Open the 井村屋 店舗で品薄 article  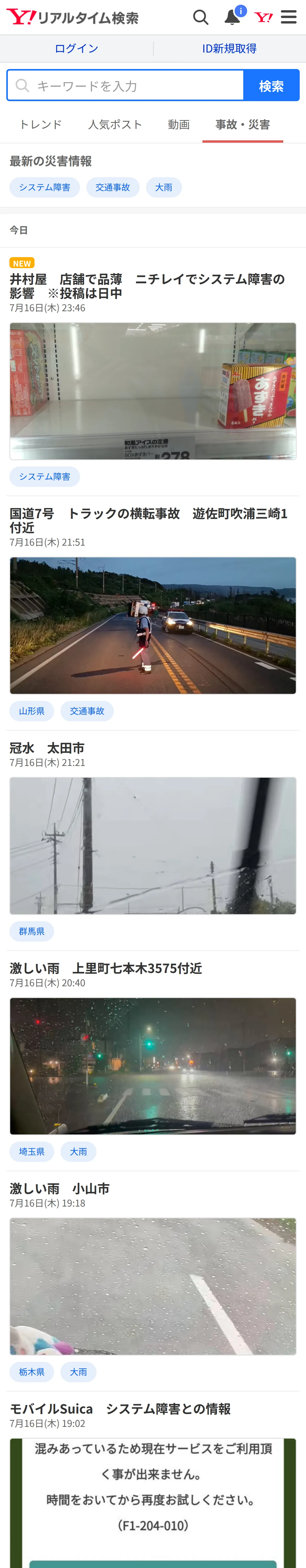click(147, 286)
